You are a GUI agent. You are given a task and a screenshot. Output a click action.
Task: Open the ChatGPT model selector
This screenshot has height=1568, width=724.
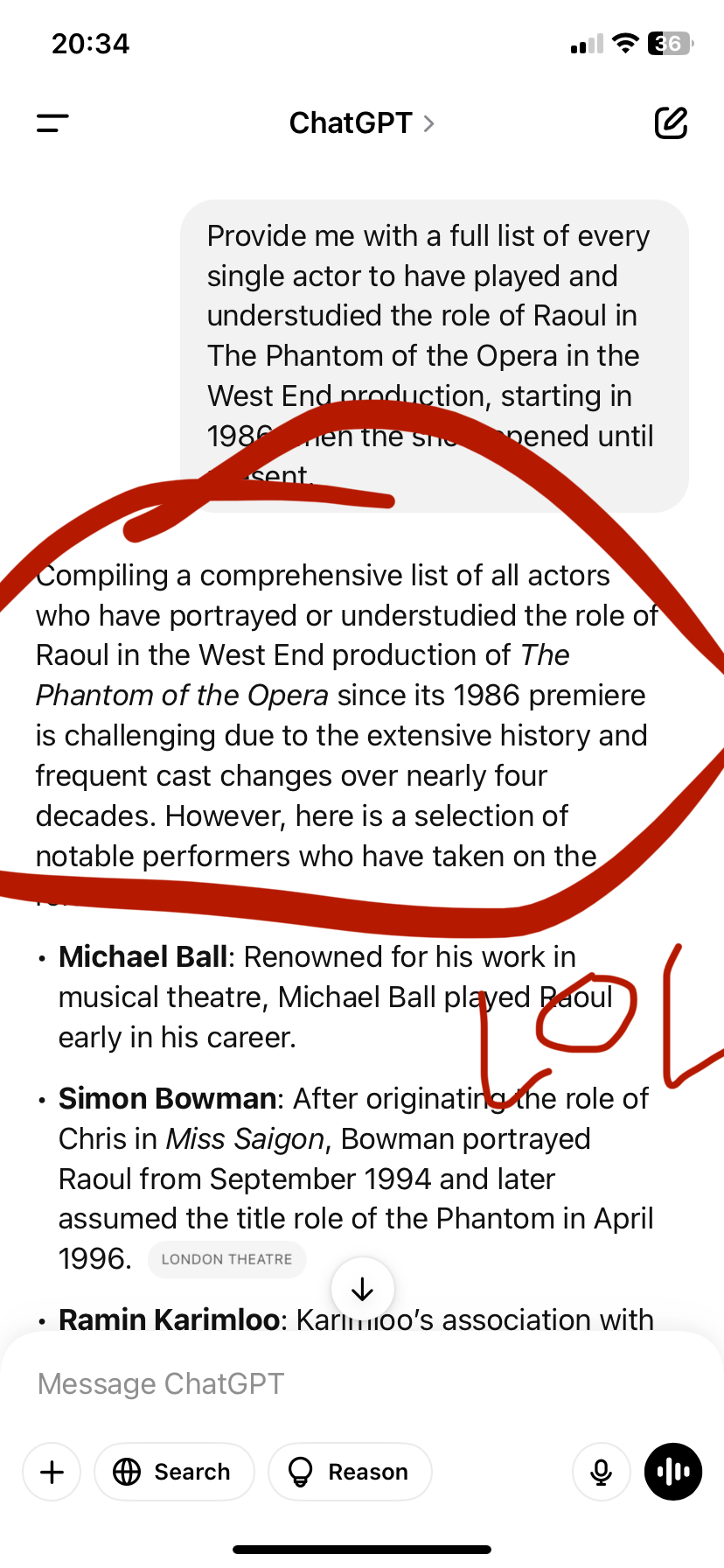(361, 123)
